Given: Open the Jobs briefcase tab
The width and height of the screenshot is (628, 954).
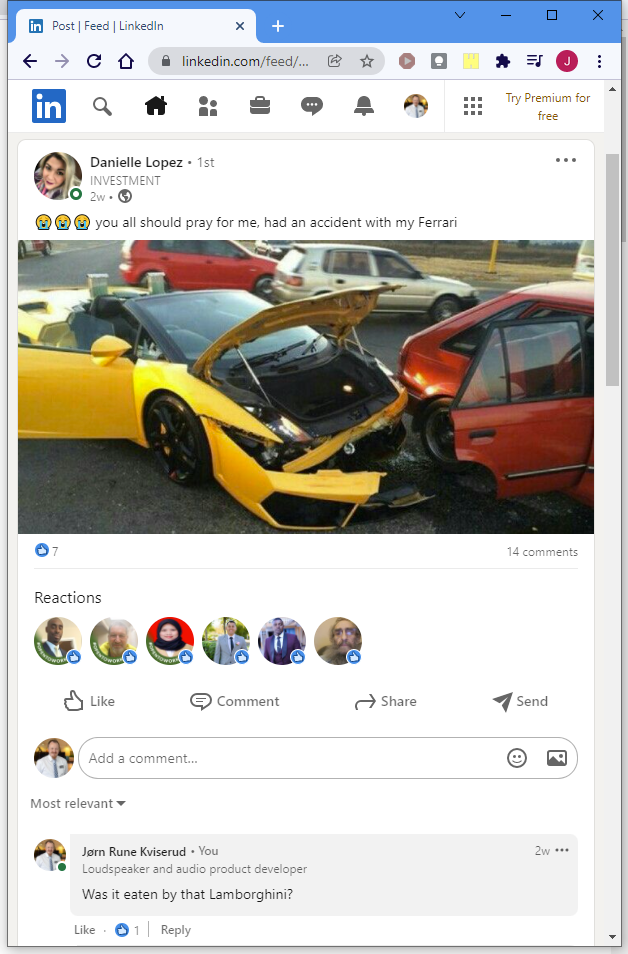Looking at the screenshot, I should coord(259,106).
